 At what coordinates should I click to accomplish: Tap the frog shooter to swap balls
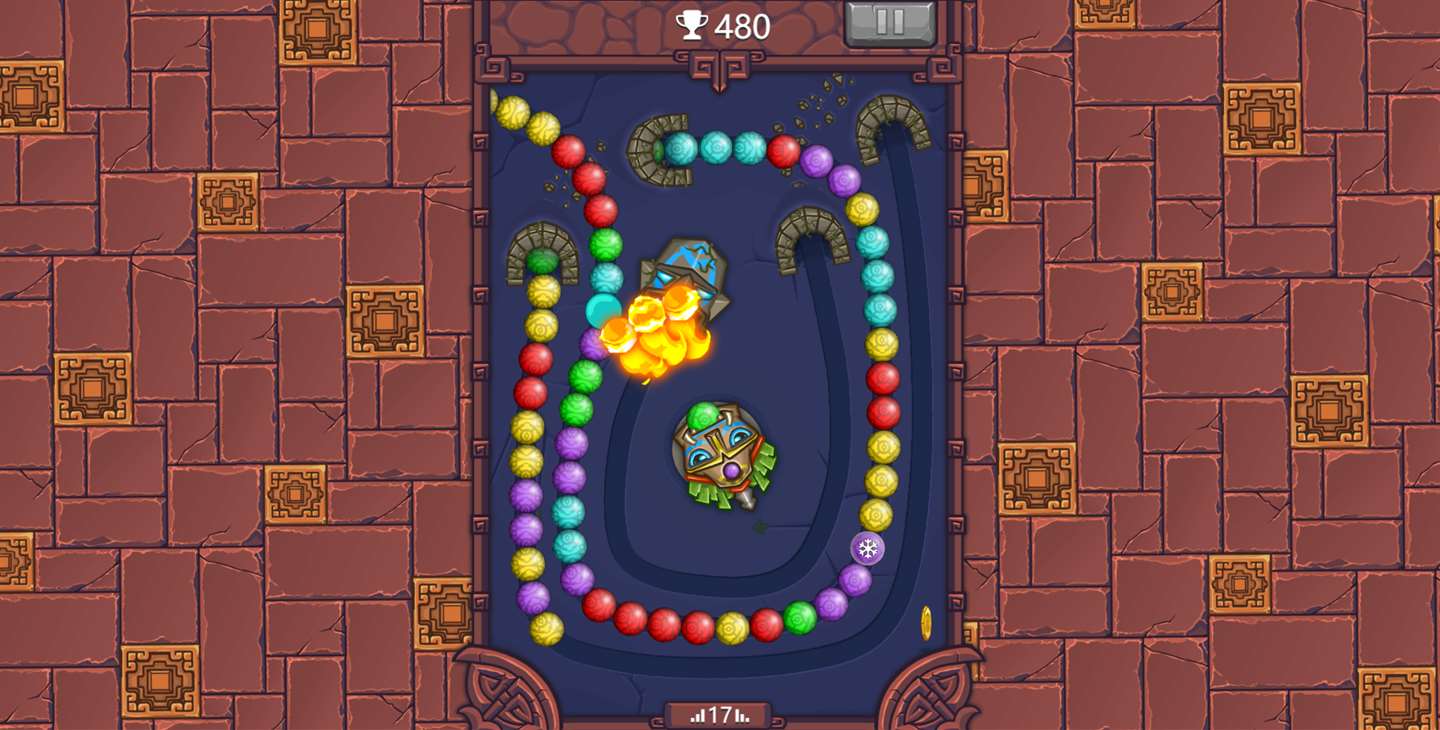click(720, 455)
